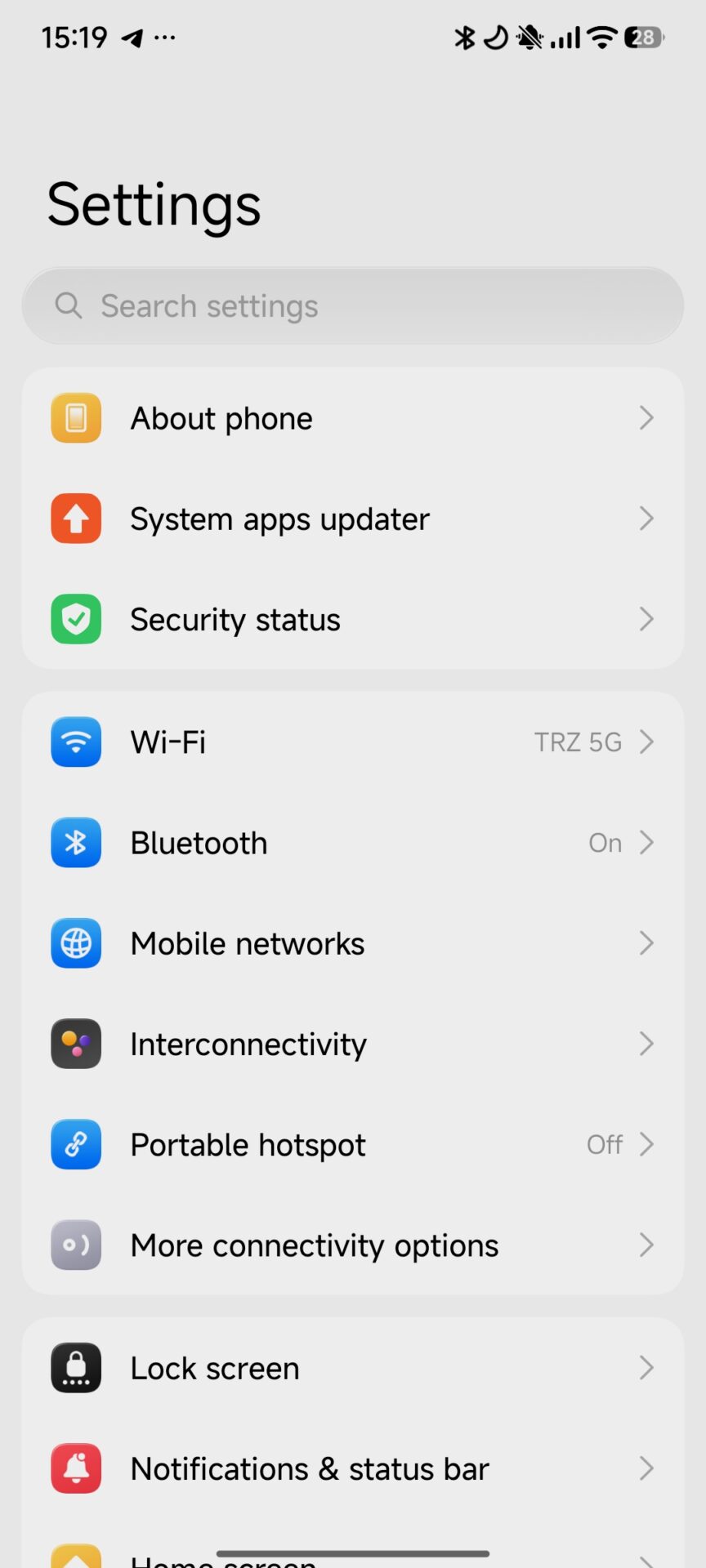Open Portable hotspot link icon
The width and height of the screenshot is (706, 1568).
75,1144
